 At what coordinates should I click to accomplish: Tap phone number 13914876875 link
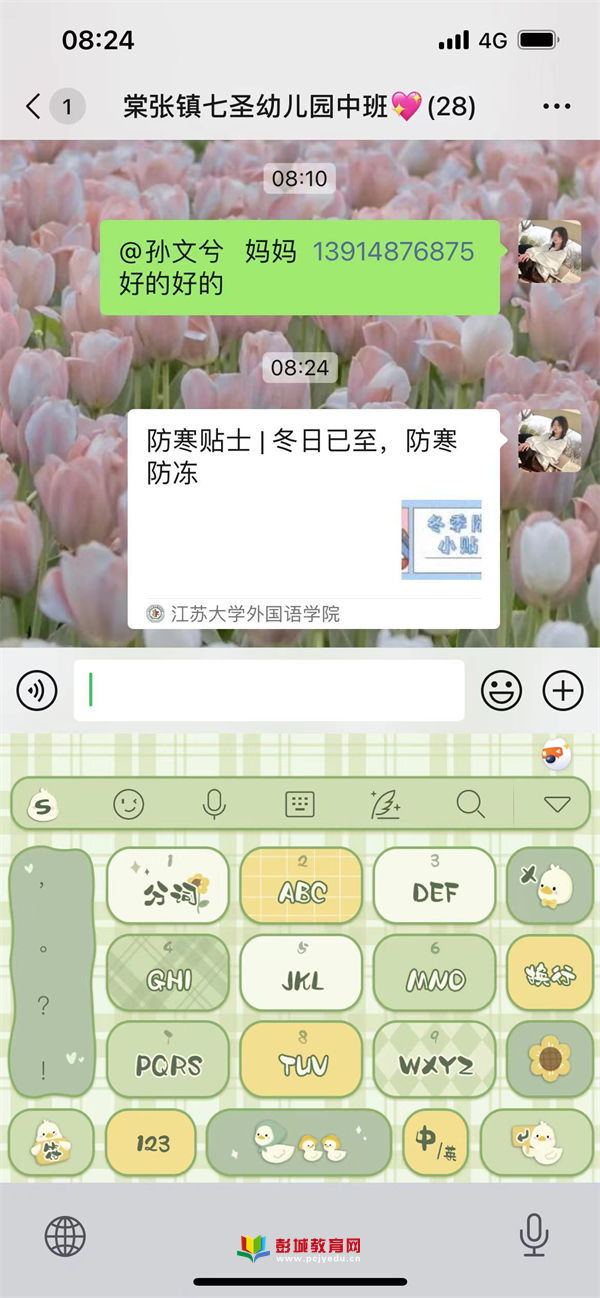[x=393, y=251]
